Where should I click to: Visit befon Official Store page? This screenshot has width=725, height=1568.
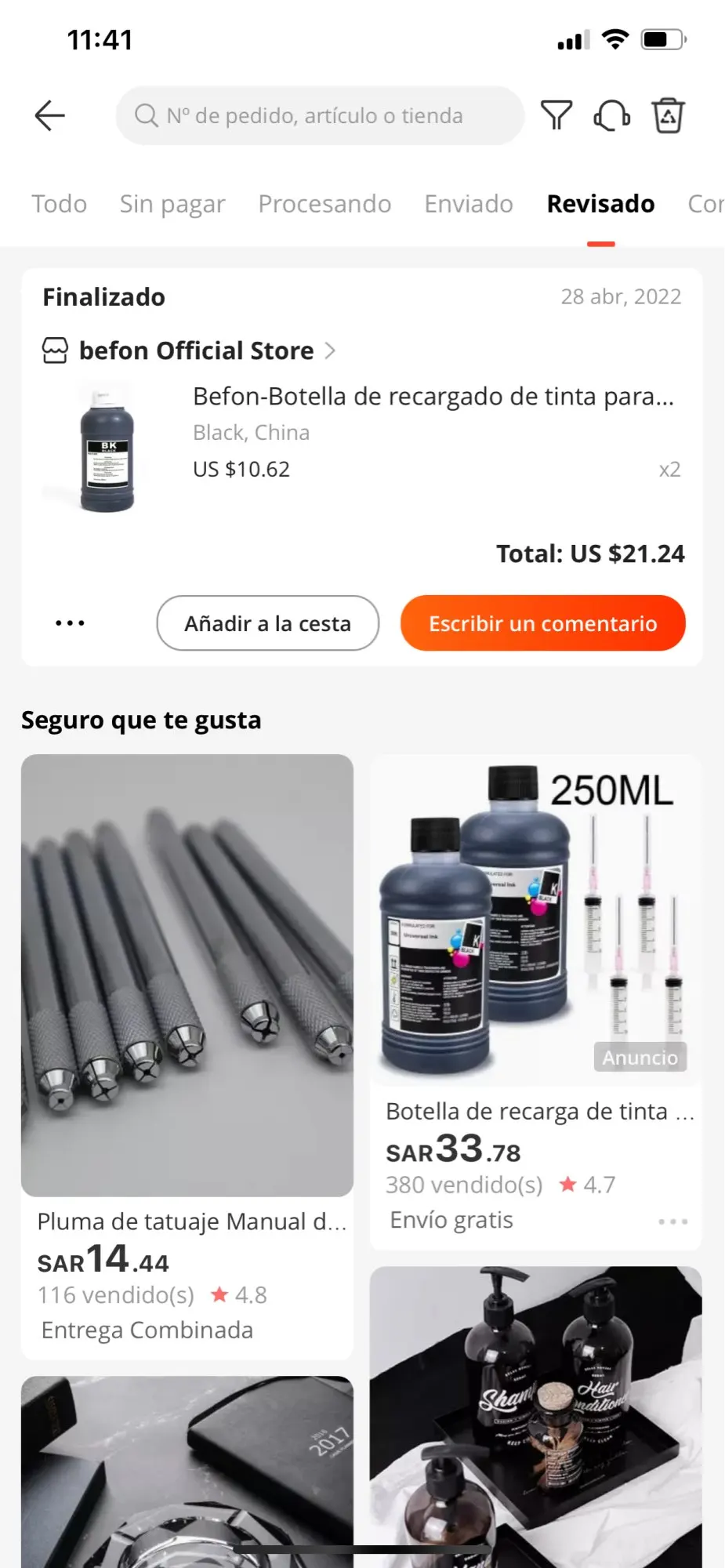click(x=196, y=350)
